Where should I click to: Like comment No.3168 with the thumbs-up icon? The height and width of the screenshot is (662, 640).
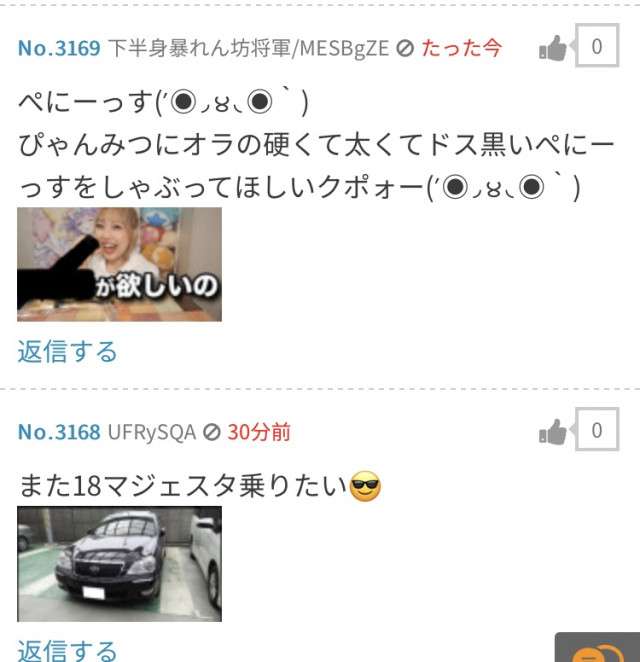553,432
